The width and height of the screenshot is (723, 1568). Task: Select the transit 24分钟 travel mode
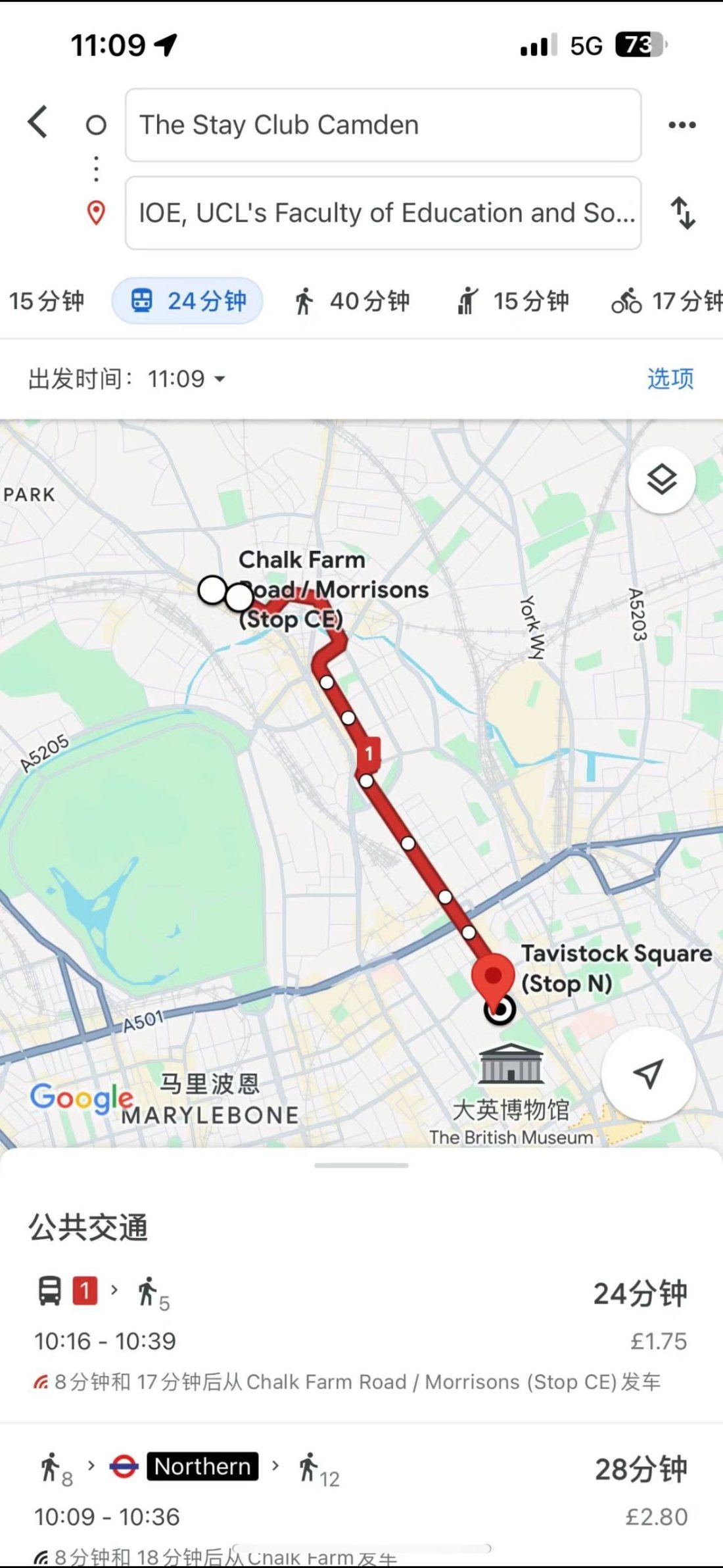coord(188,301)
